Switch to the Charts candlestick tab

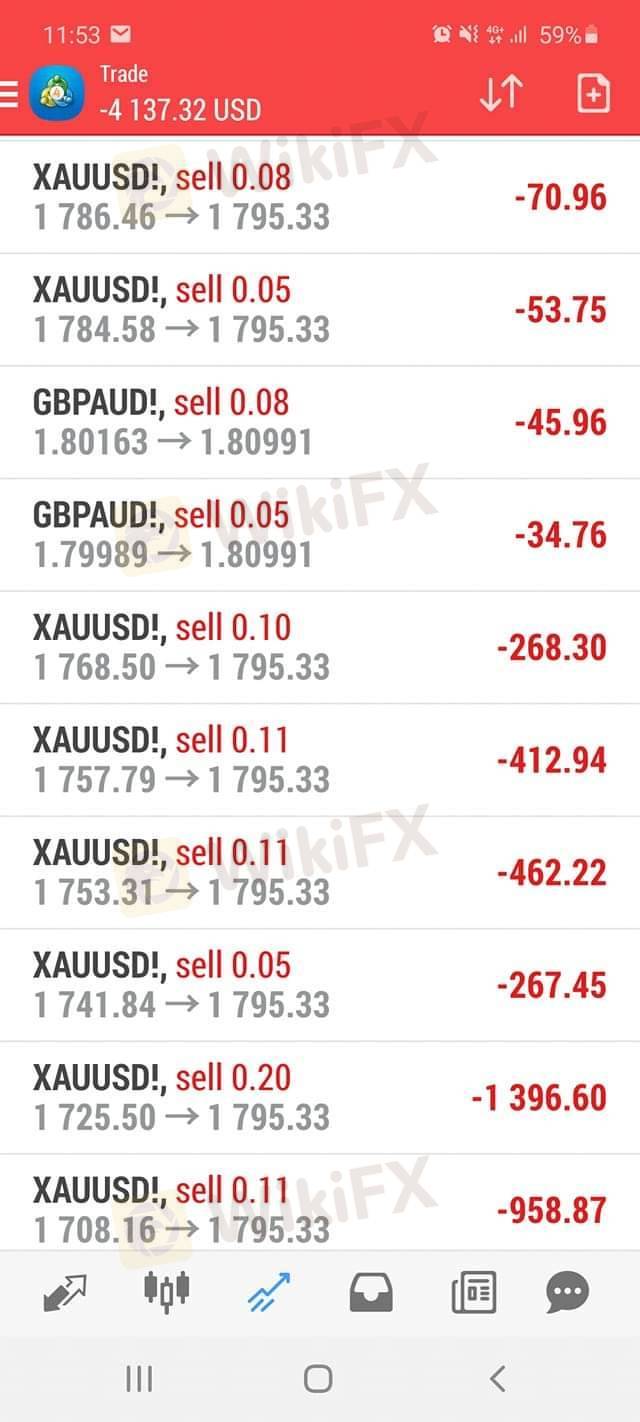pyautogui.click(x=166, y=1292)
